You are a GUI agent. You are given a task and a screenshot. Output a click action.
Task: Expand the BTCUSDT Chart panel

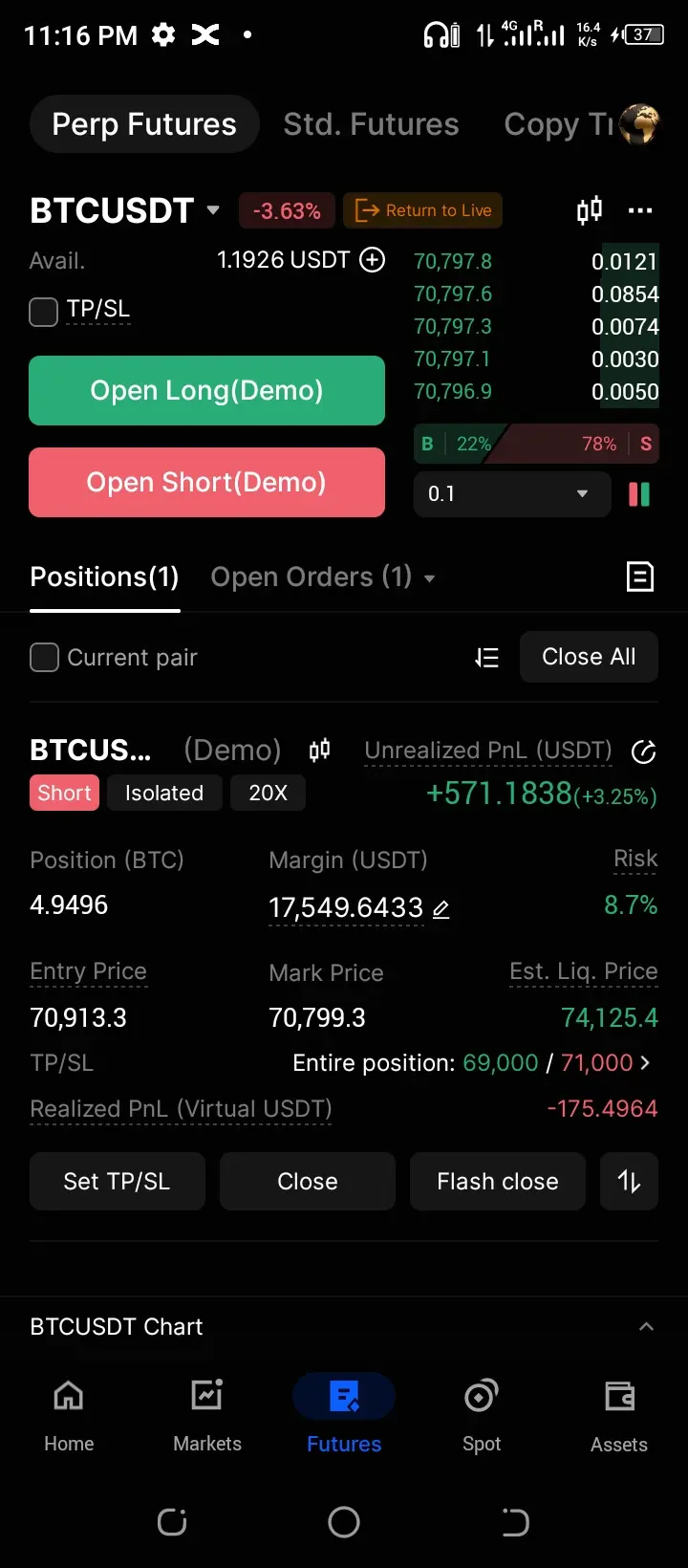646,1326
